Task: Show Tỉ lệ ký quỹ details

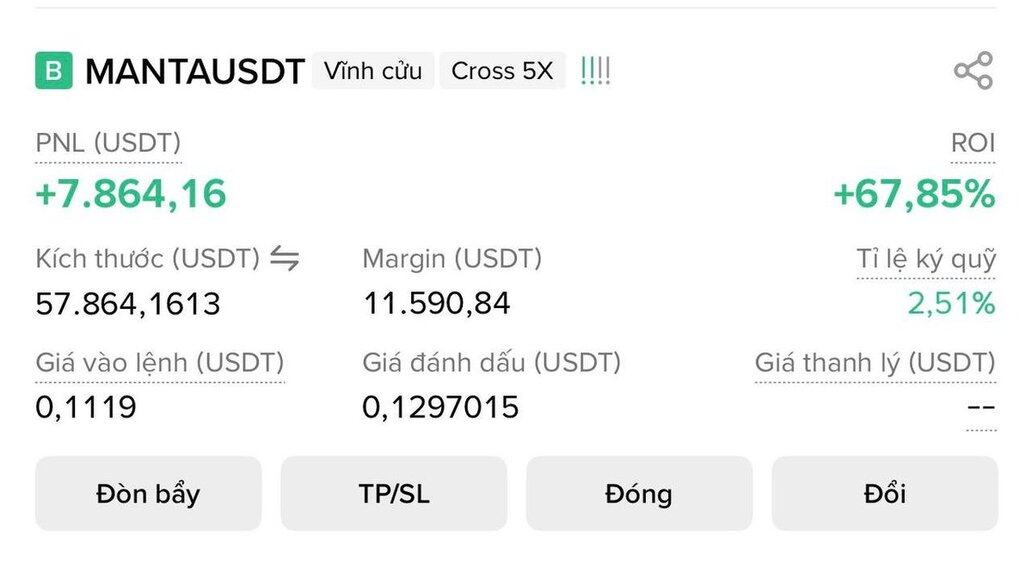Action: (926, 260)
